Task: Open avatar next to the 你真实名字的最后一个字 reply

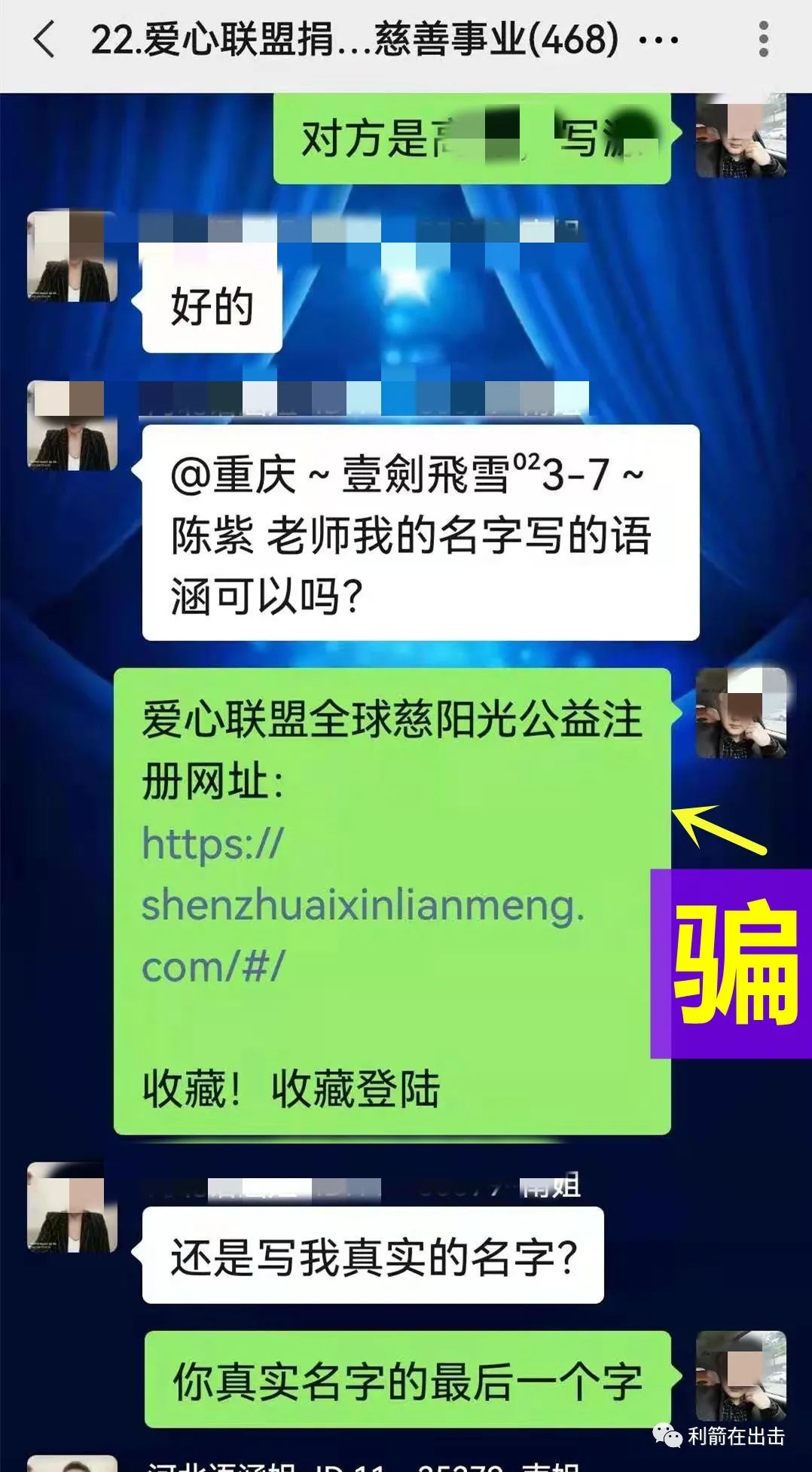Action: [x=740, y=1376]
